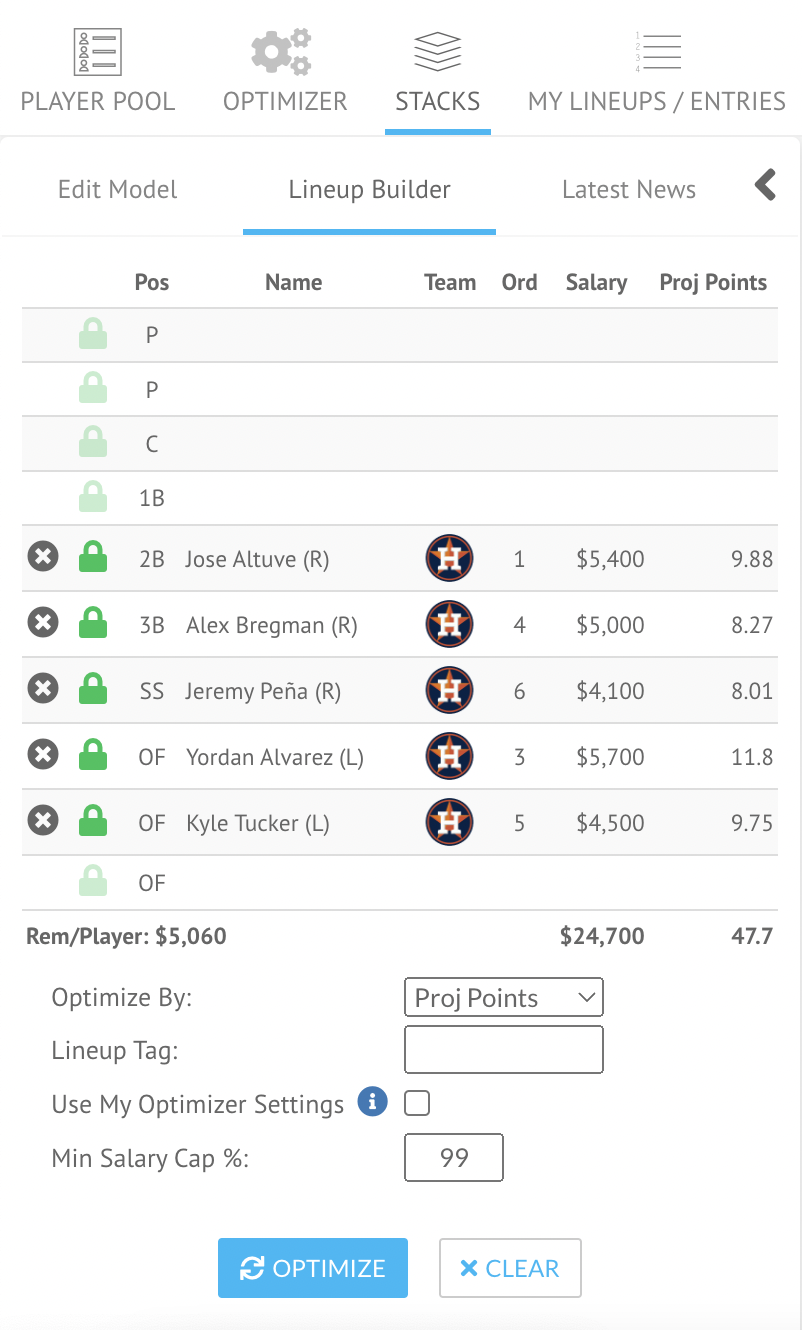
Task: Switch to the Optimizer section
Action: tap(285, 70)
